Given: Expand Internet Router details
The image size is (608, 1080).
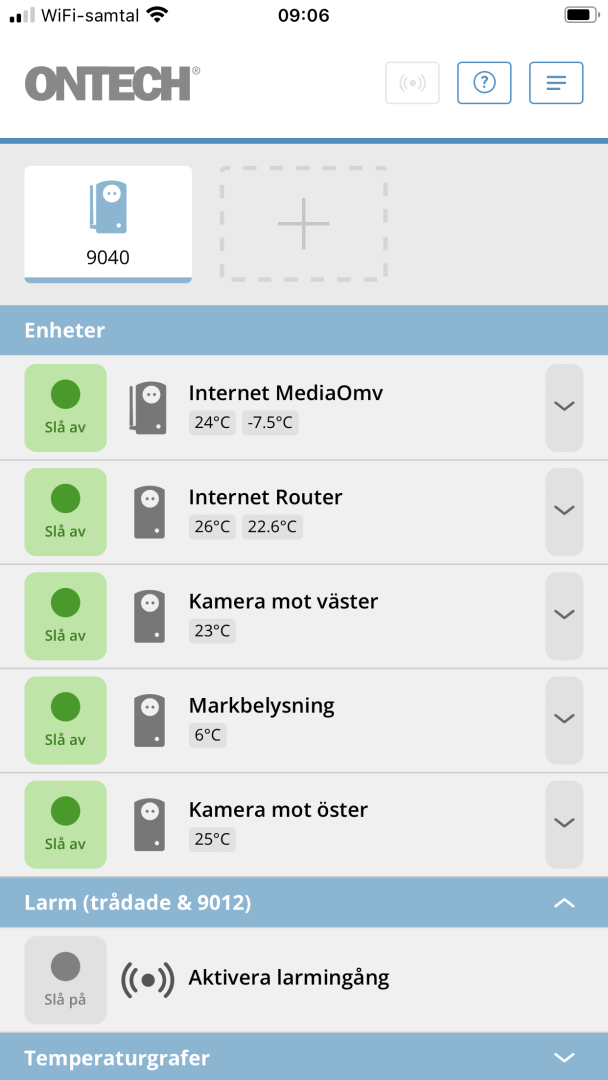Looking at the screenshot, I should [564, 511].
